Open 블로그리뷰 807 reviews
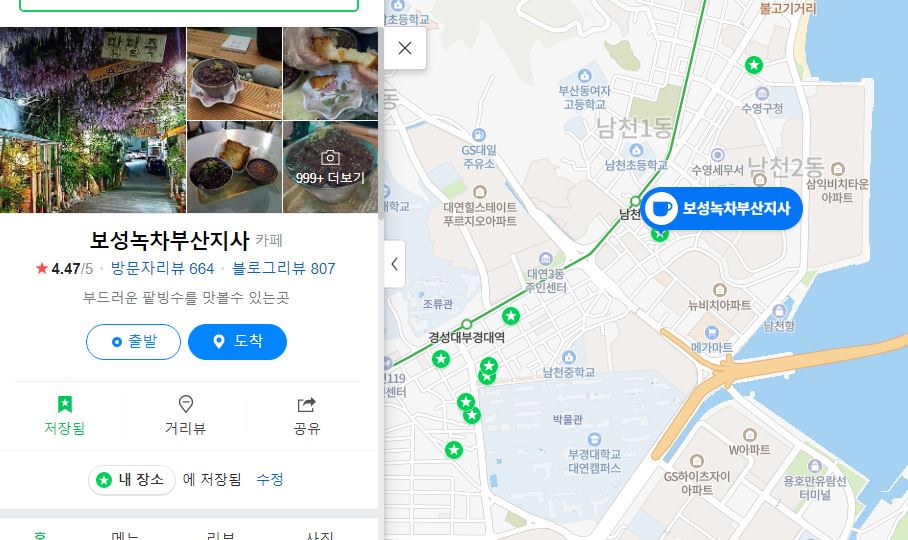 click(283, 268)
